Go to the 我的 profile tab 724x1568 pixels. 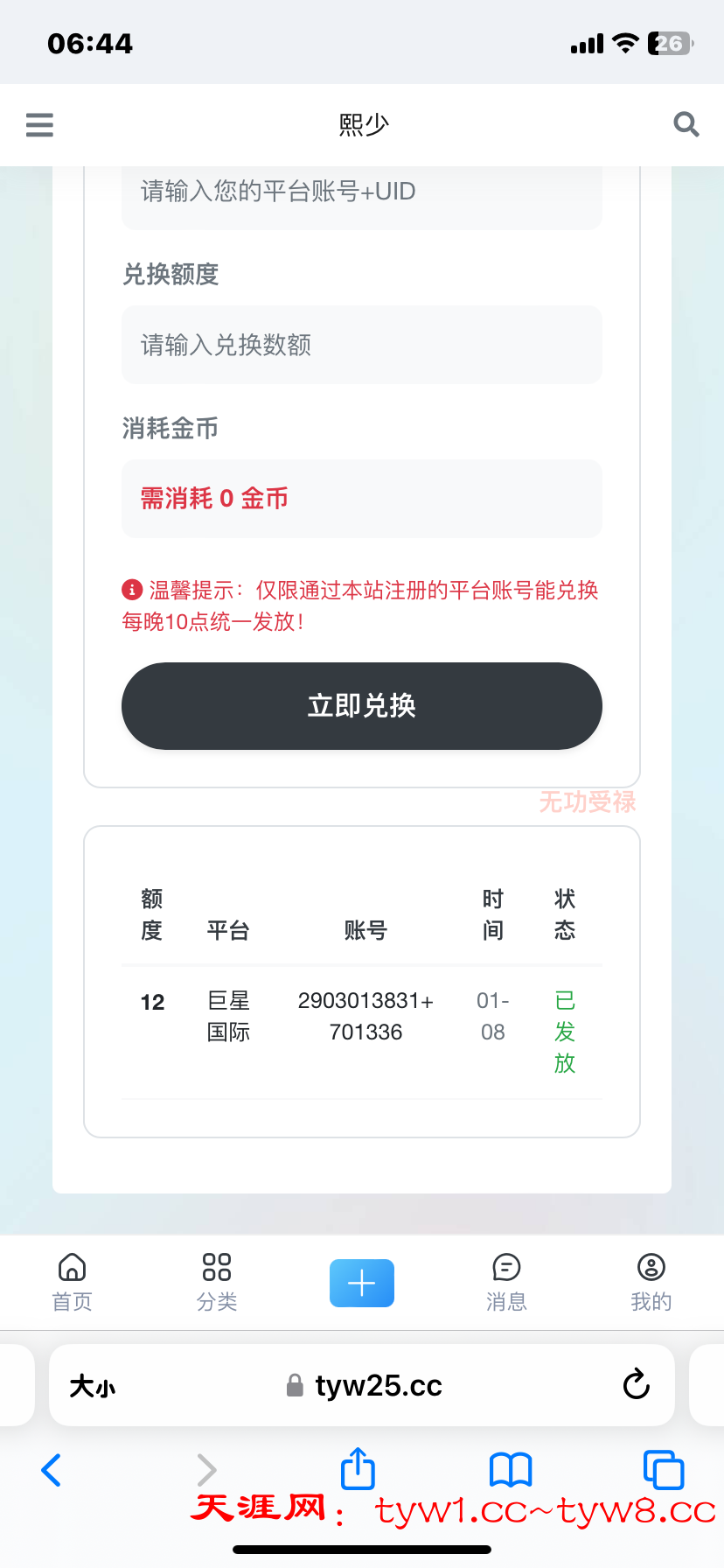coord(651,1282)
